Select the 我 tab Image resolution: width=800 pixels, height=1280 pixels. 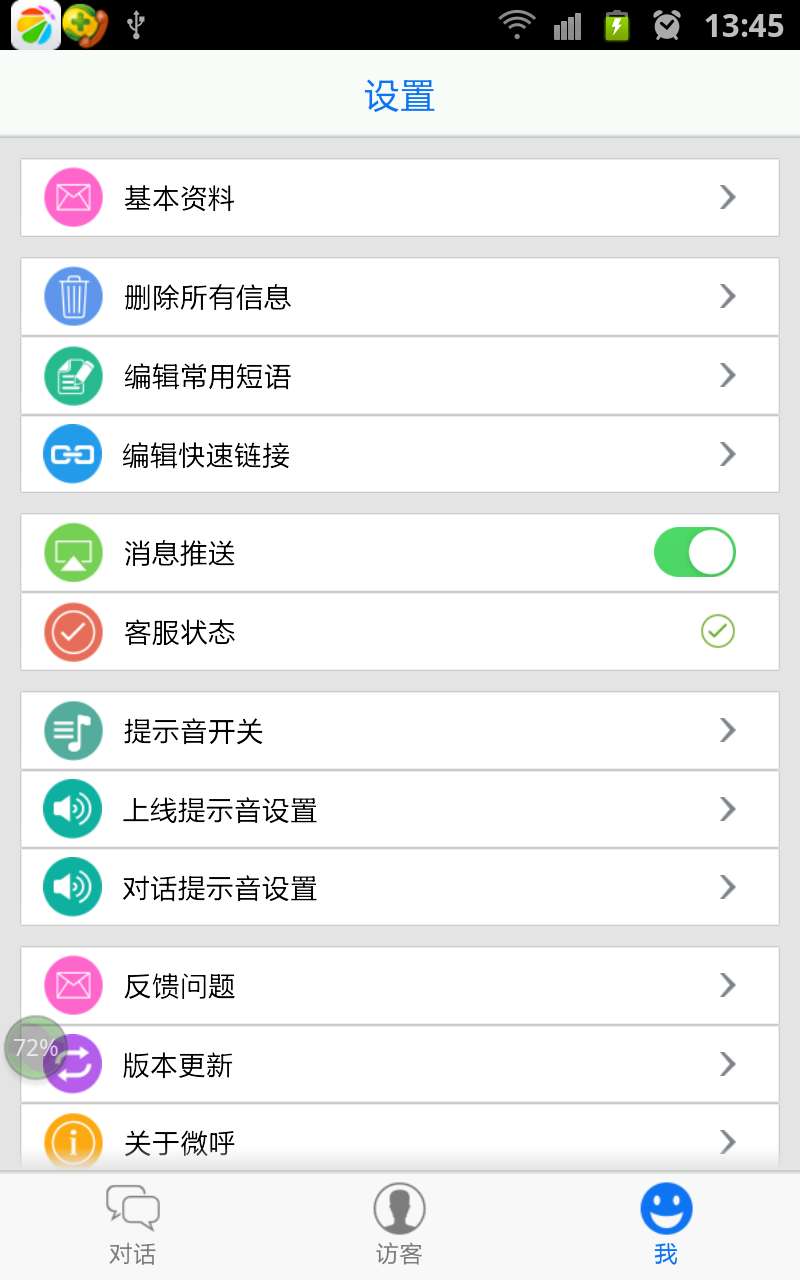pos(666,1226)
